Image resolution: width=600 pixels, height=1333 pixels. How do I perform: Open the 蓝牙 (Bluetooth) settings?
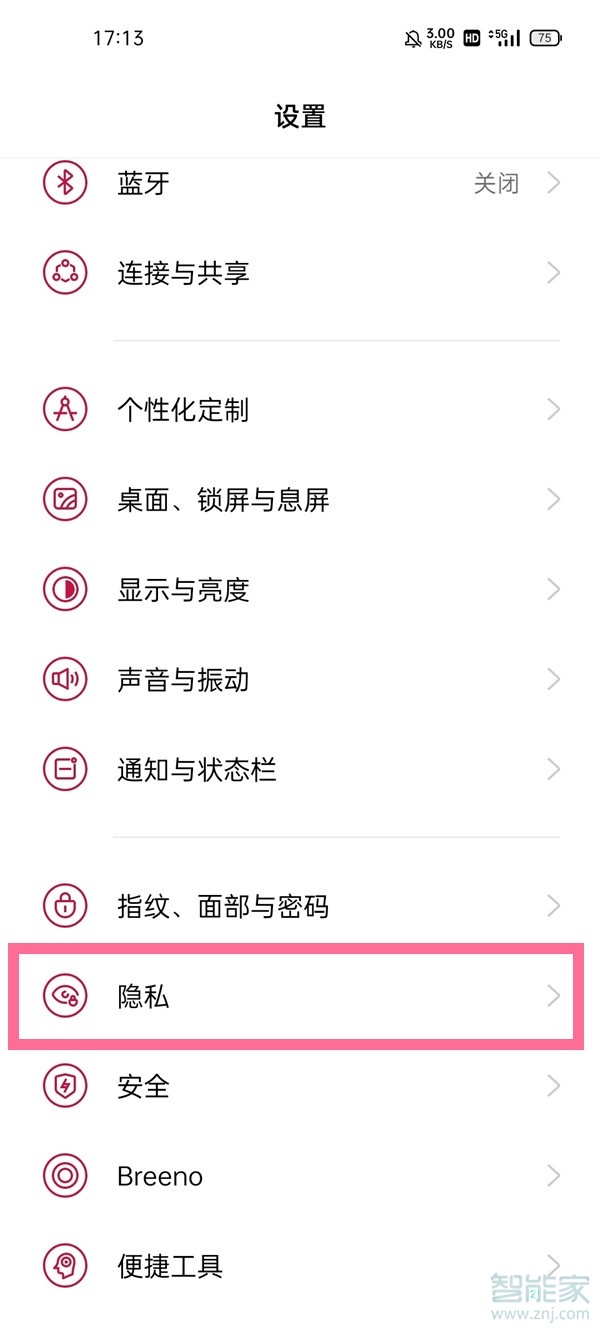pyautogui.click(x=300, y=184)
